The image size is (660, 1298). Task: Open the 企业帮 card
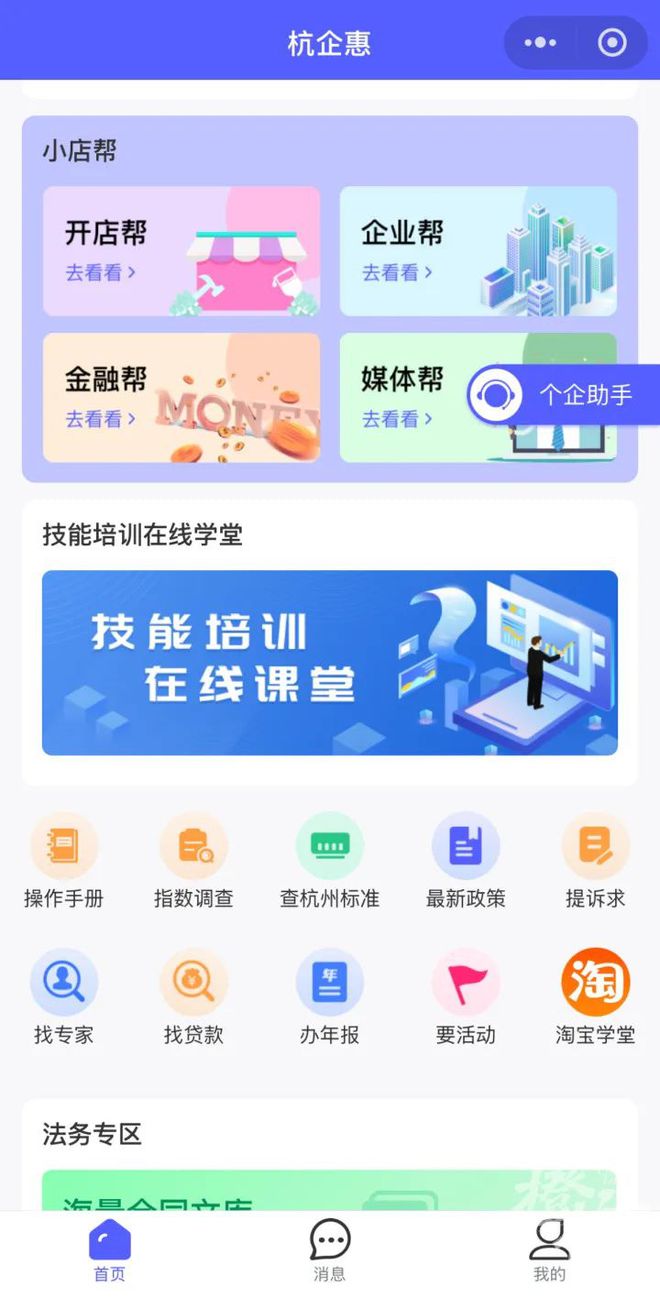[478, 251]
